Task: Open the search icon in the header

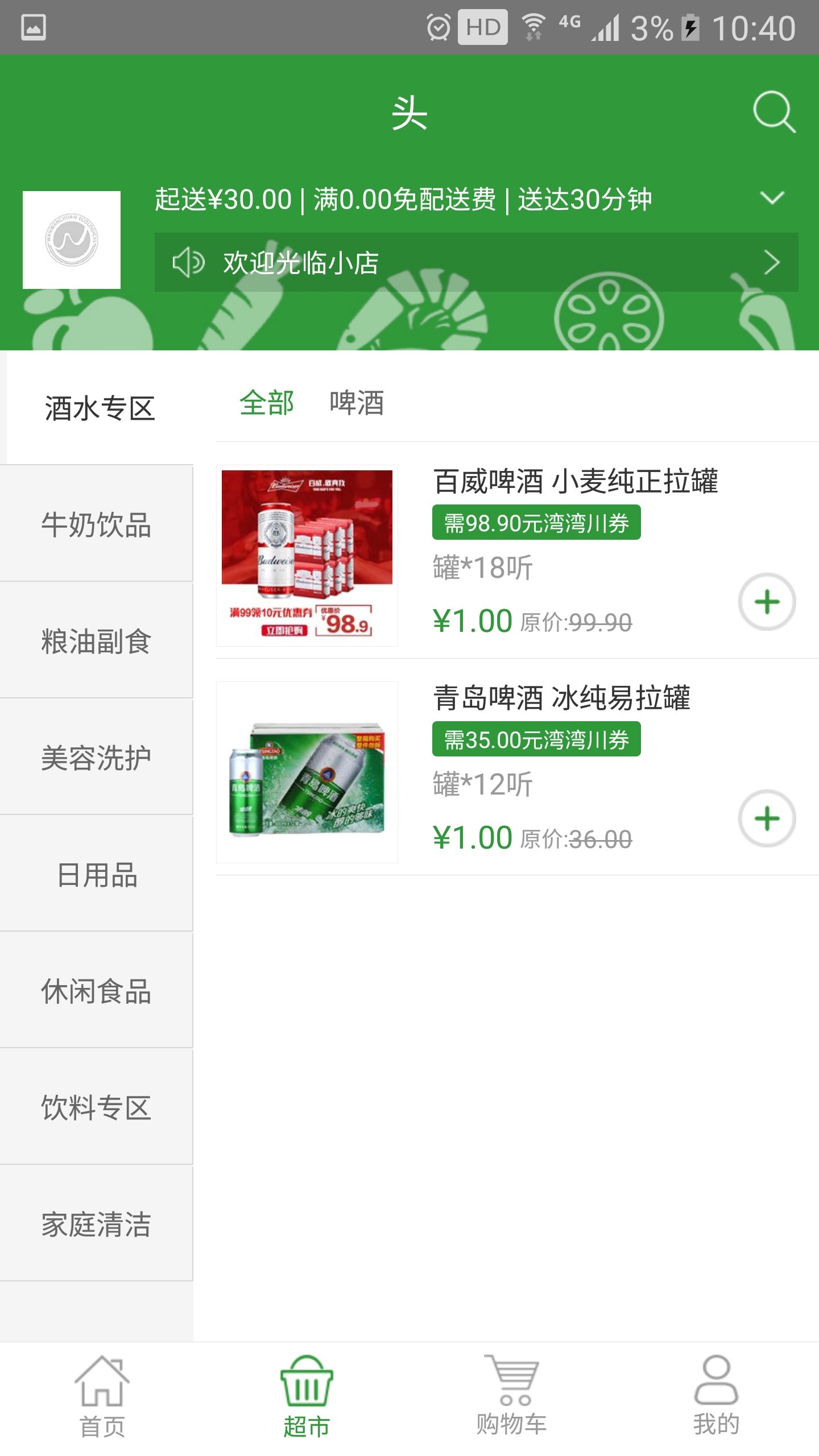Action: (773, 112)
